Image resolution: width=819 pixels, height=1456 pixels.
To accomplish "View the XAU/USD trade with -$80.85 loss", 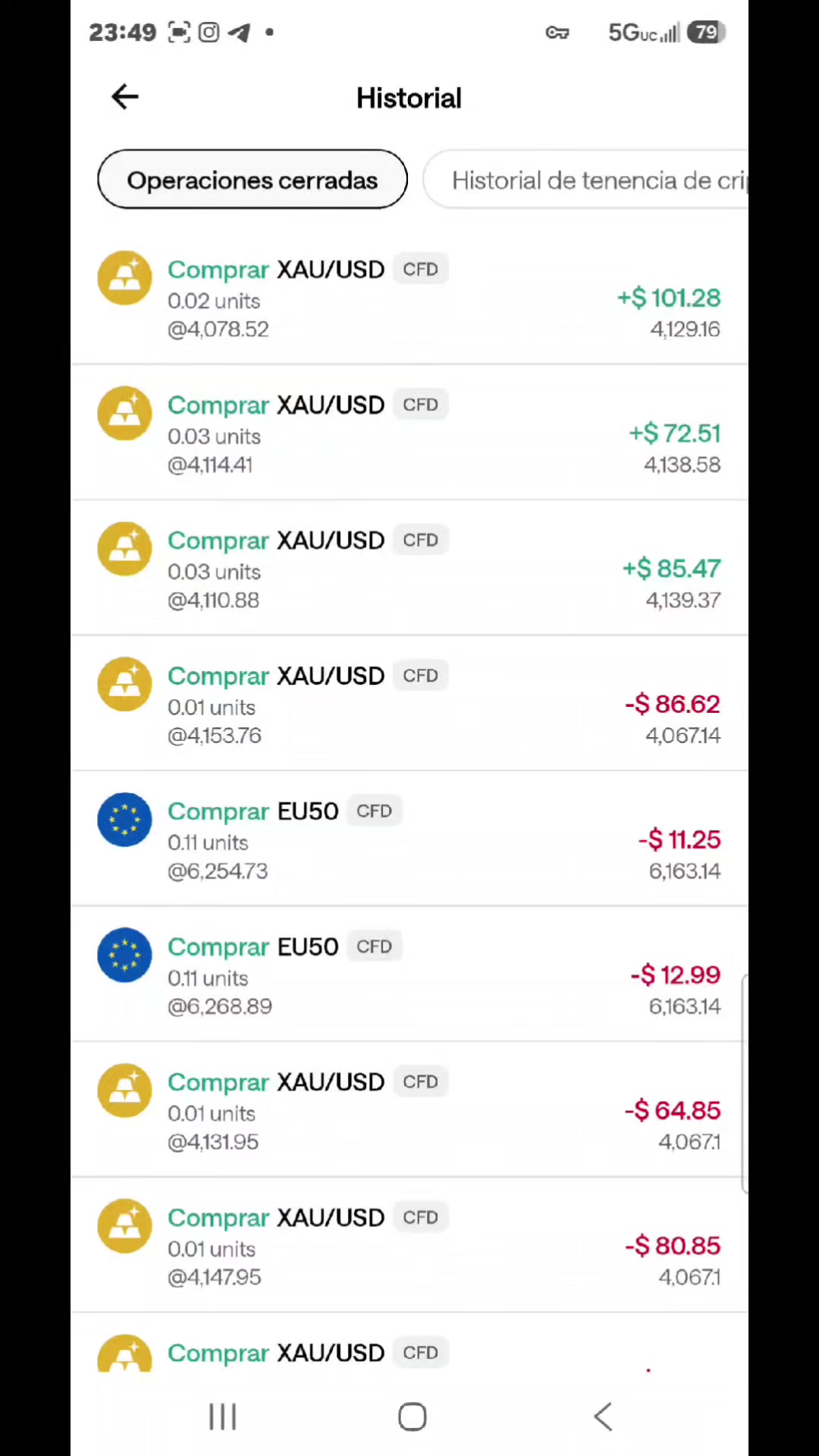I will pyautogui.click(x=409, y=1245).
